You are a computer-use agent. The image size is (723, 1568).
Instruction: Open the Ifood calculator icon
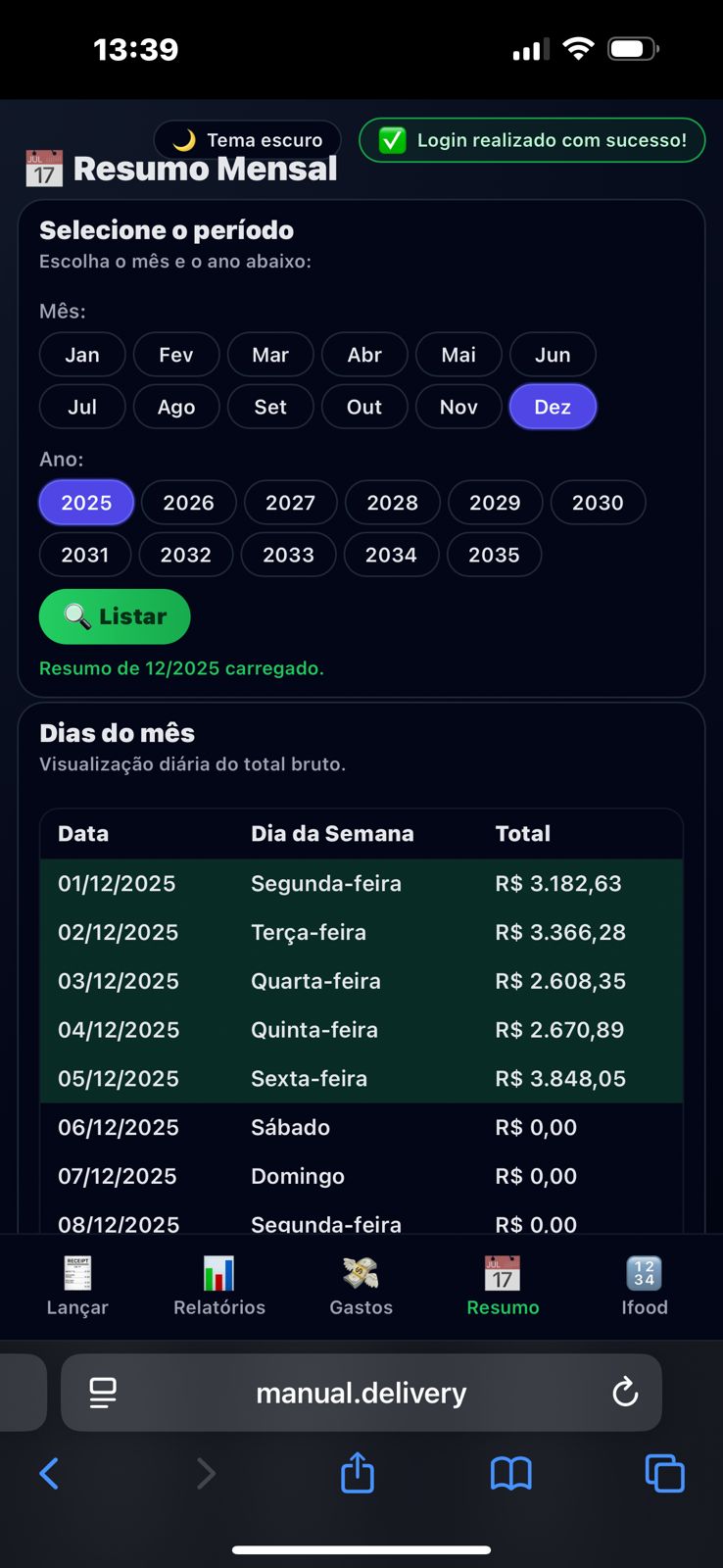click(x=644, y=1272)
